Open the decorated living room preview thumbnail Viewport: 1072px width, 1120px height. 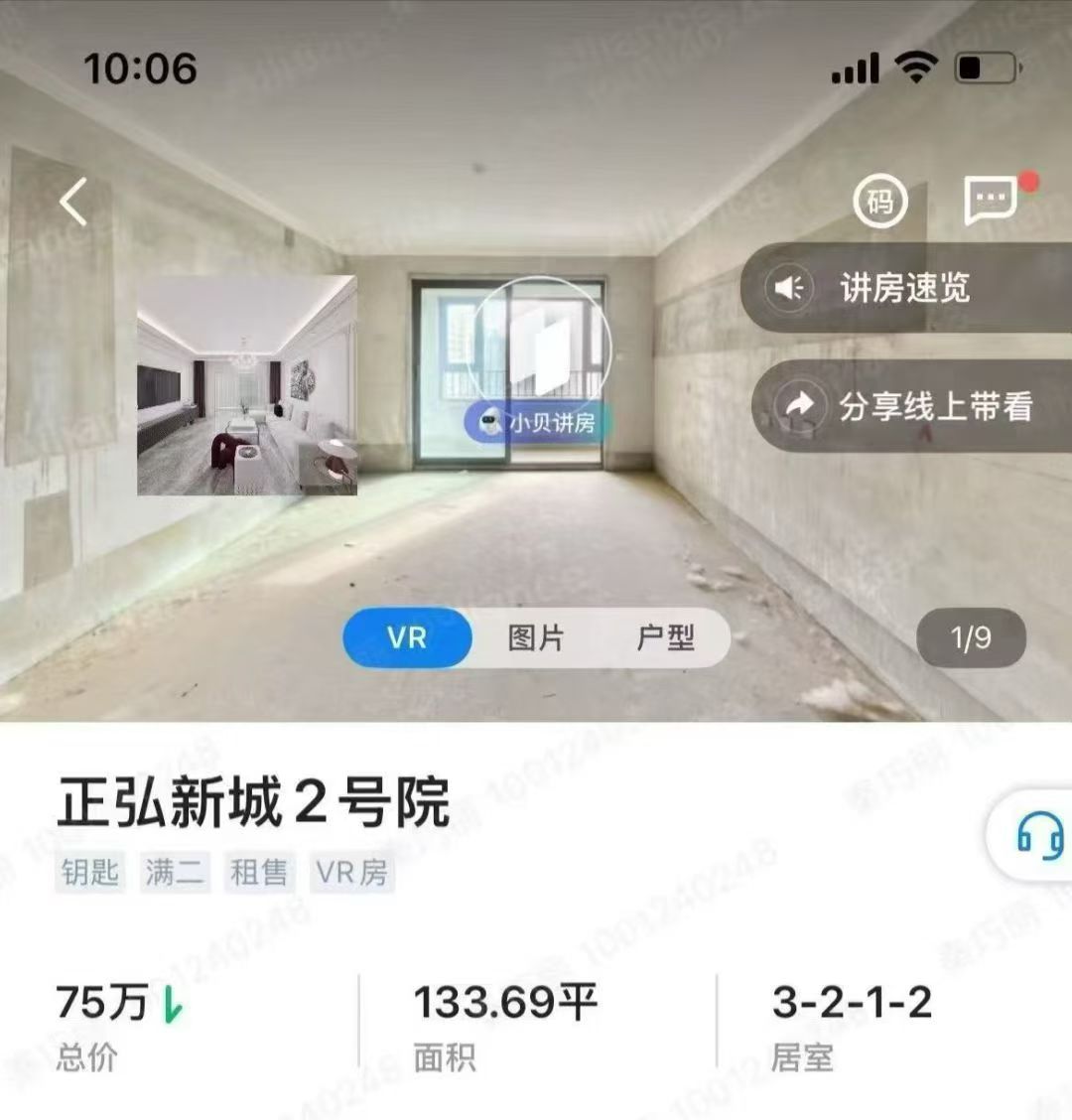pos(247,385)
